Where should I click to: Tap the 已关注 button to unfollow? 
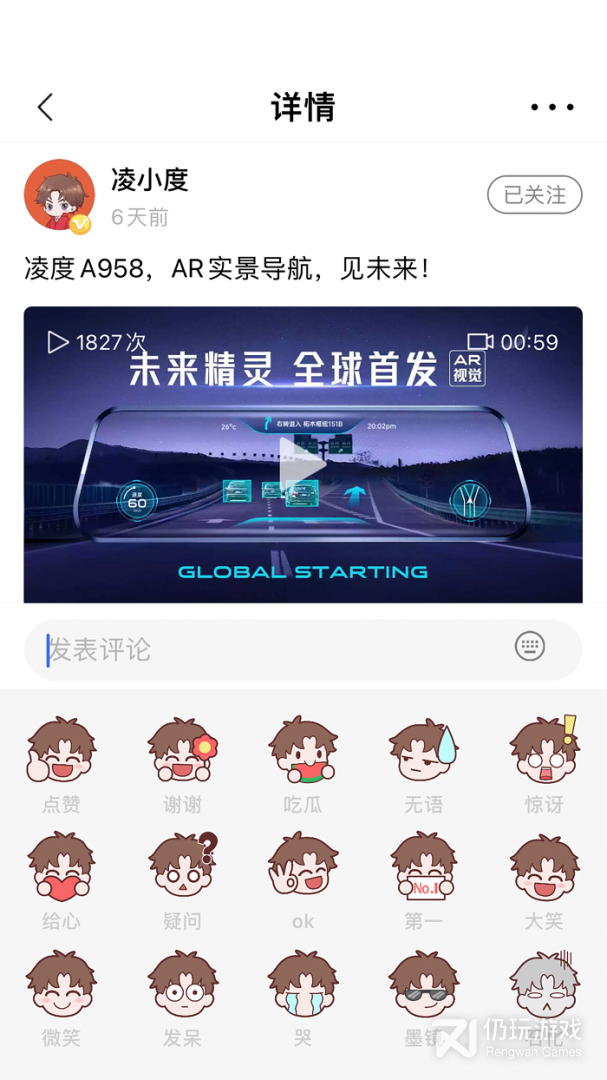534,195
